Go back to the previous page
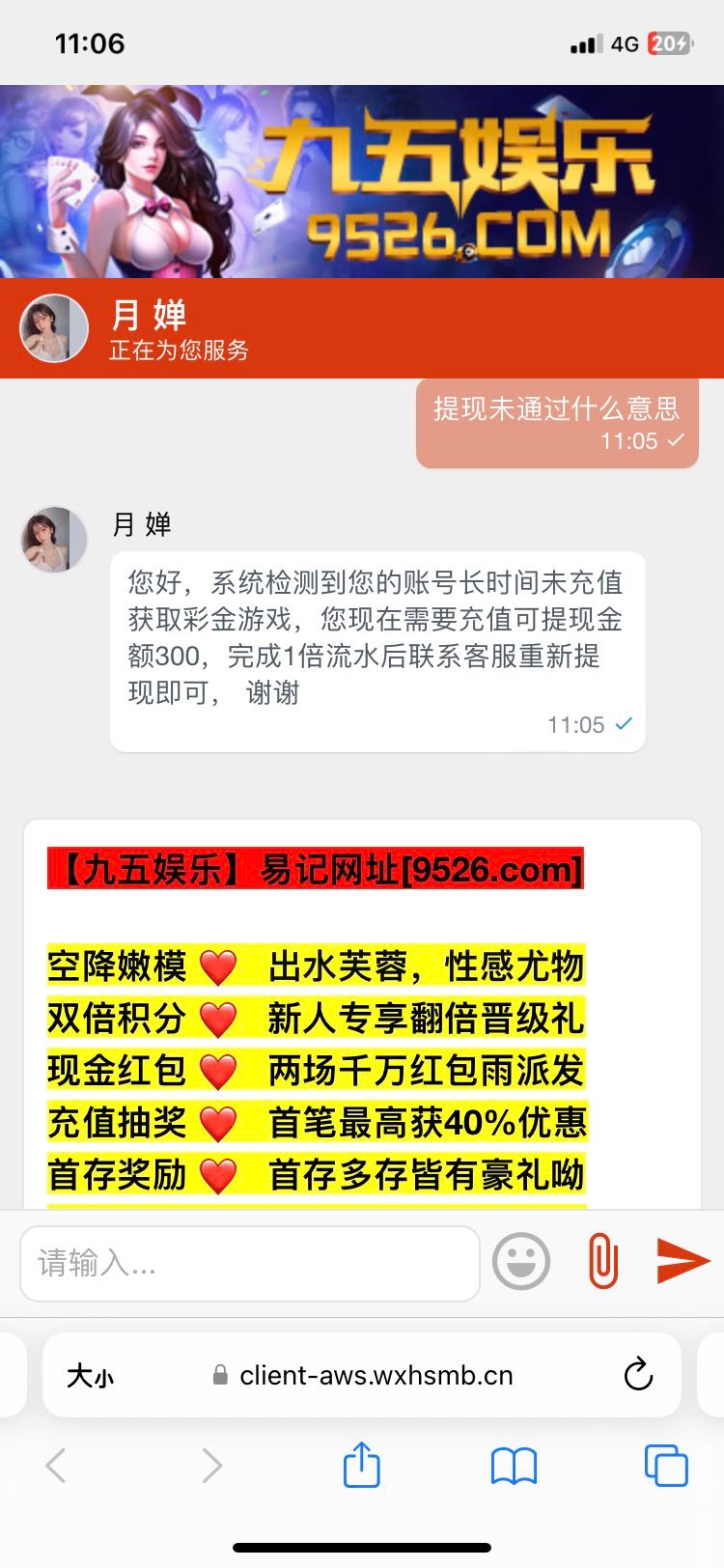Screen dimensions: 724x1568 pyautogui.click(x=57, y=1466)
